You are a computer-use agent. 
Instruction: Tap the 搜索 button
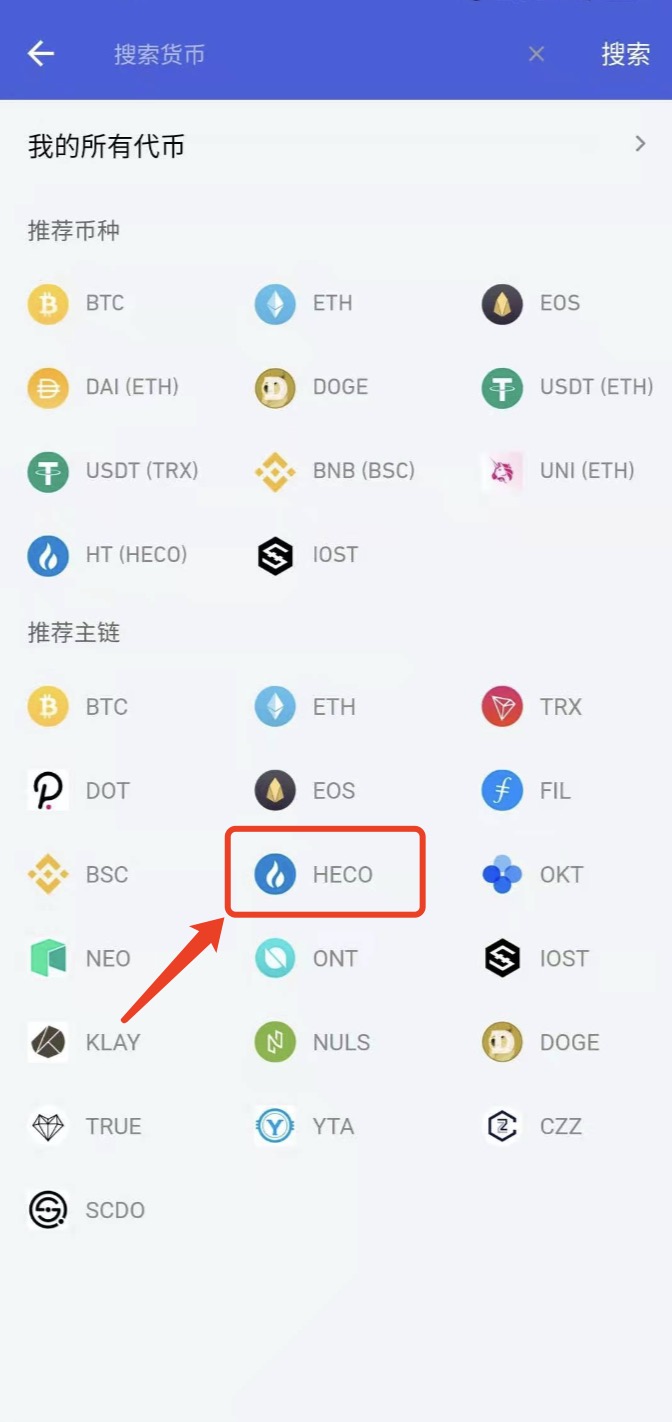[626, 54]
